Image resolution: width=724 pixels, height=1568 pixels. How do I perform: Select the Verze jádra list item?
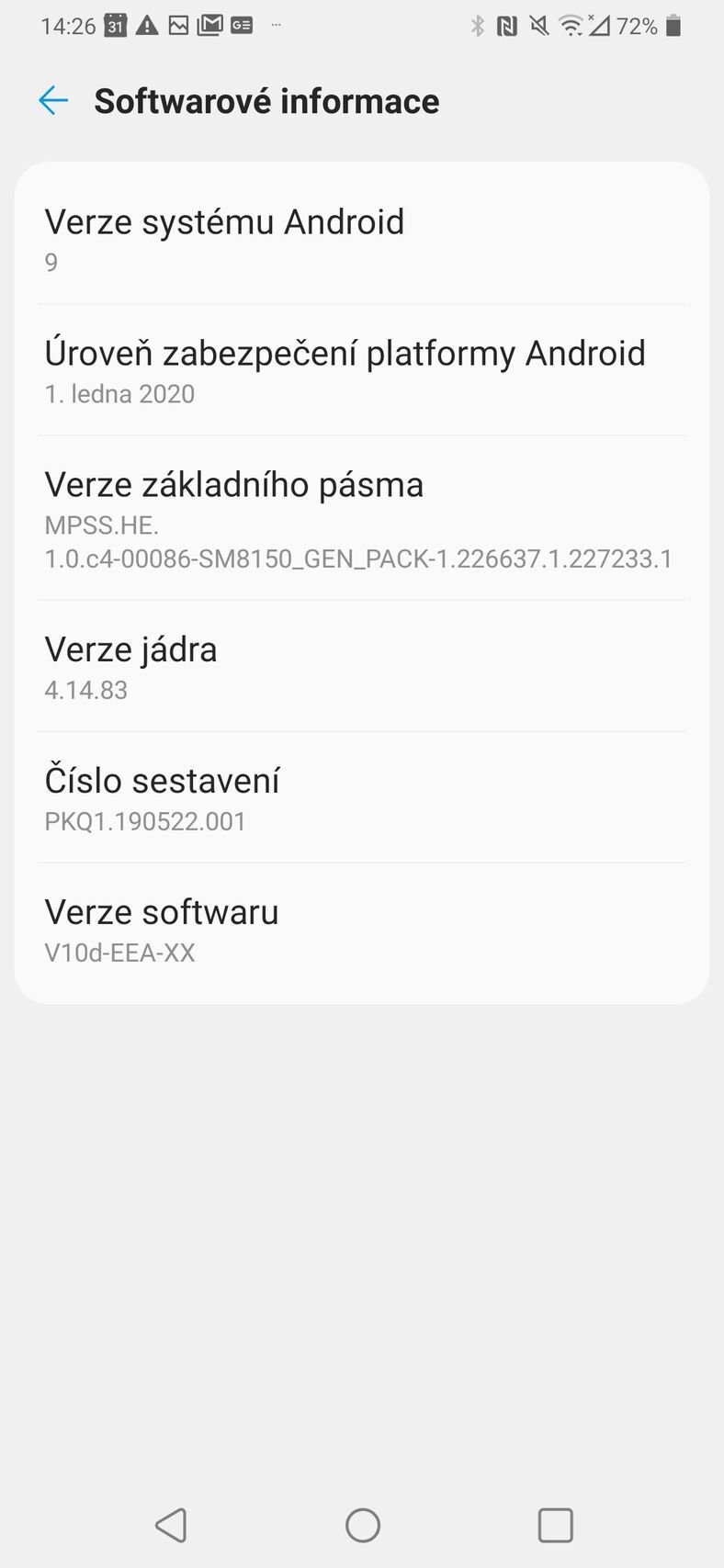tap(362, 666)
